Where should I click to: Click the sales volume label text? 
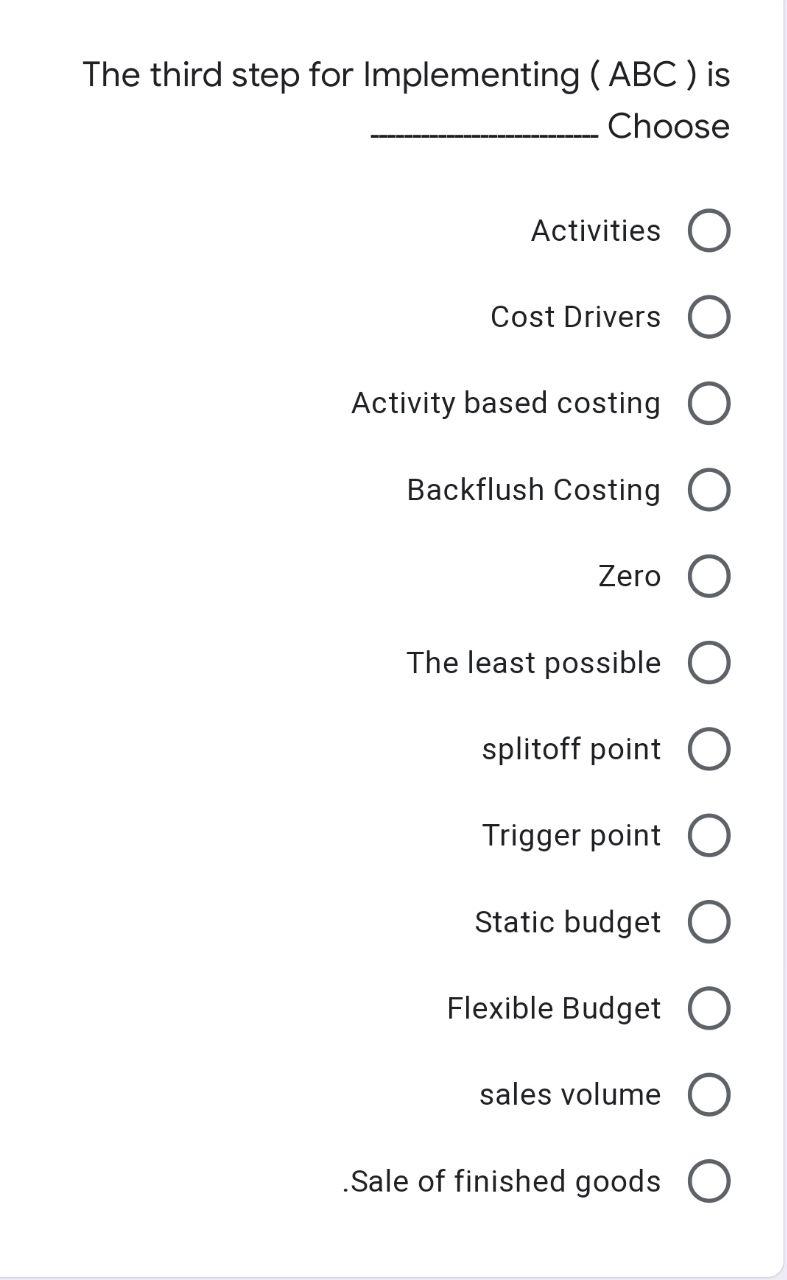tap(571, 1094)
